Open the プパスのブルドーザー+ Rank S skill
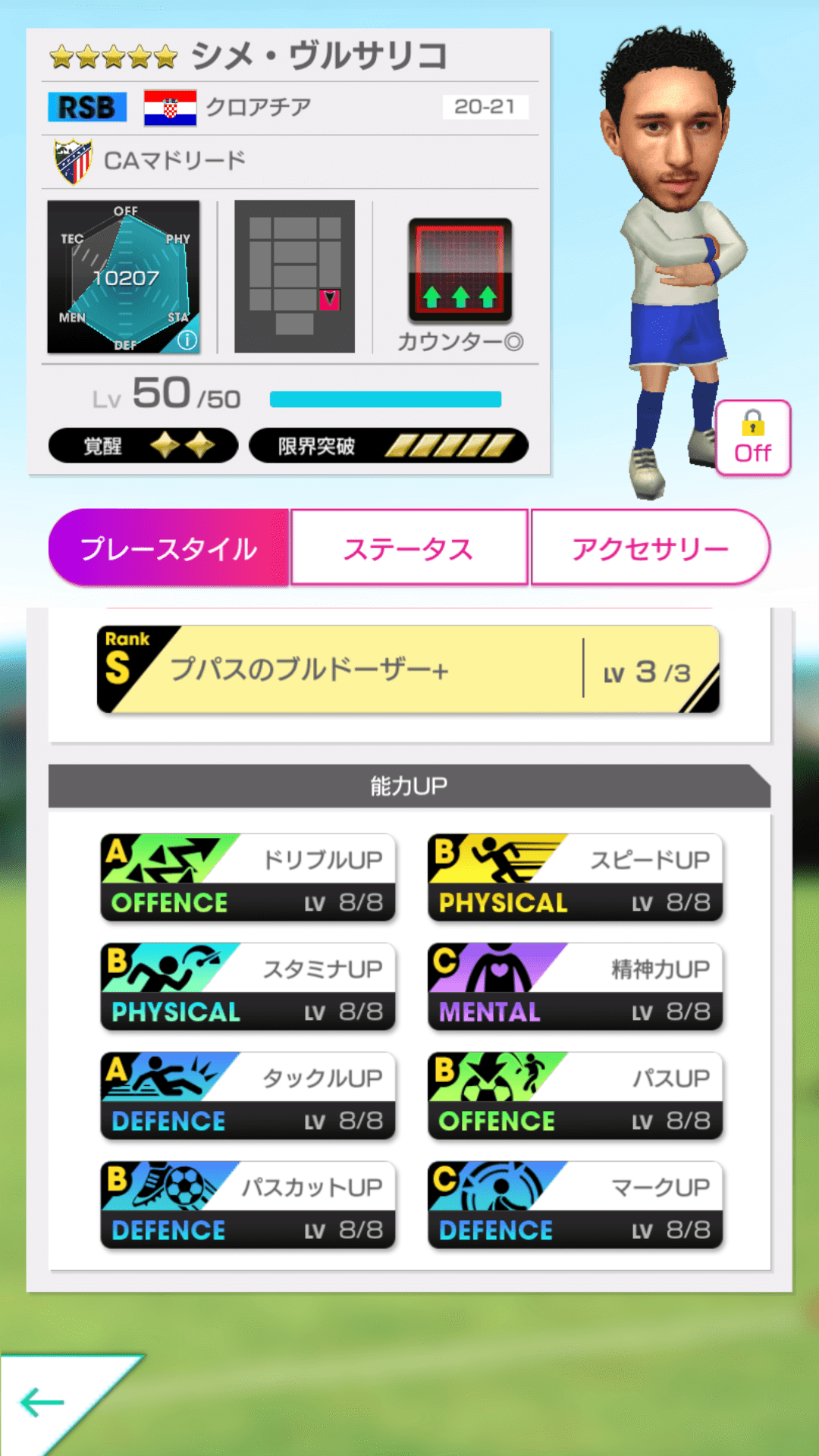819x1456 pixels. click(408, 670)
